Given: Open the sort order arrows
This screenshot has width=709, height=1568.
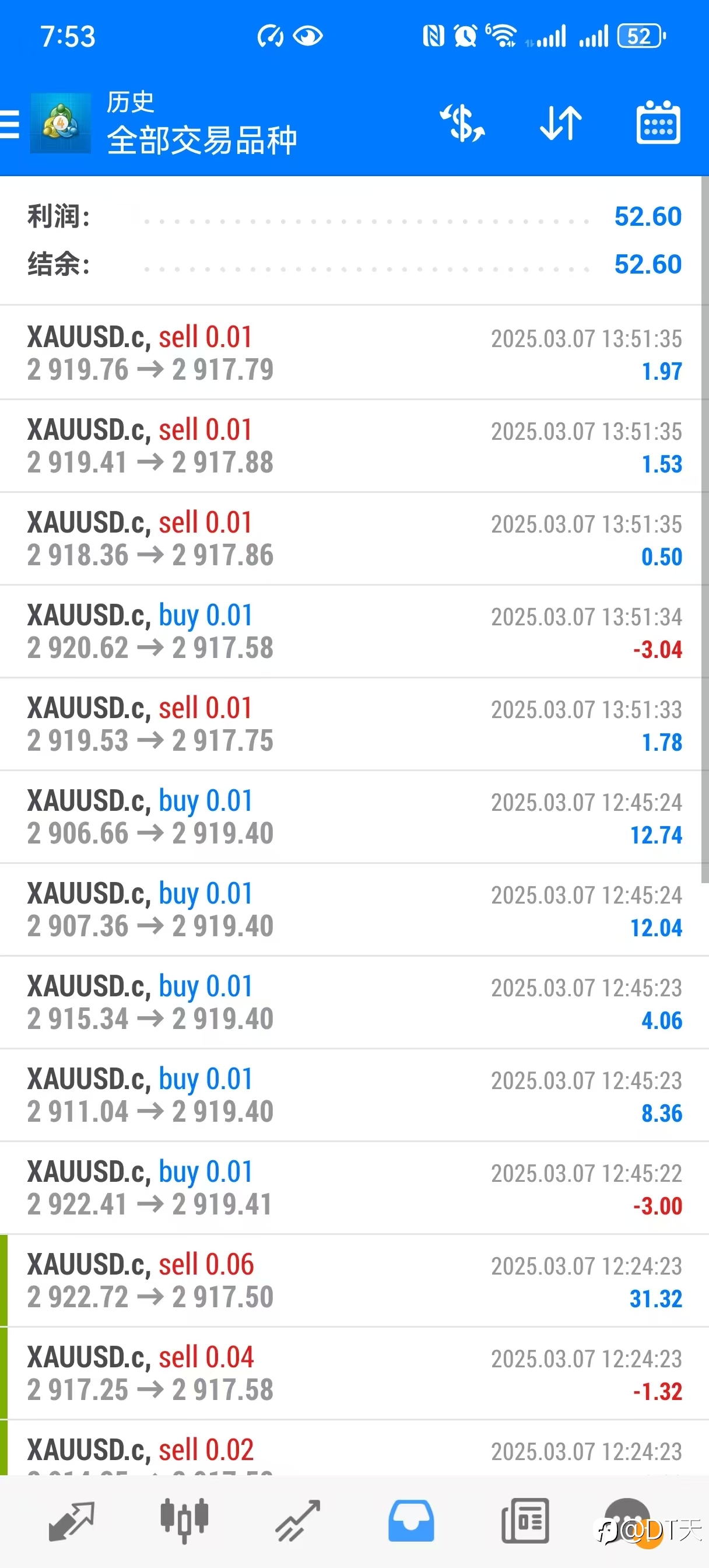Looking at the screenshot, I should click(560, 123).
